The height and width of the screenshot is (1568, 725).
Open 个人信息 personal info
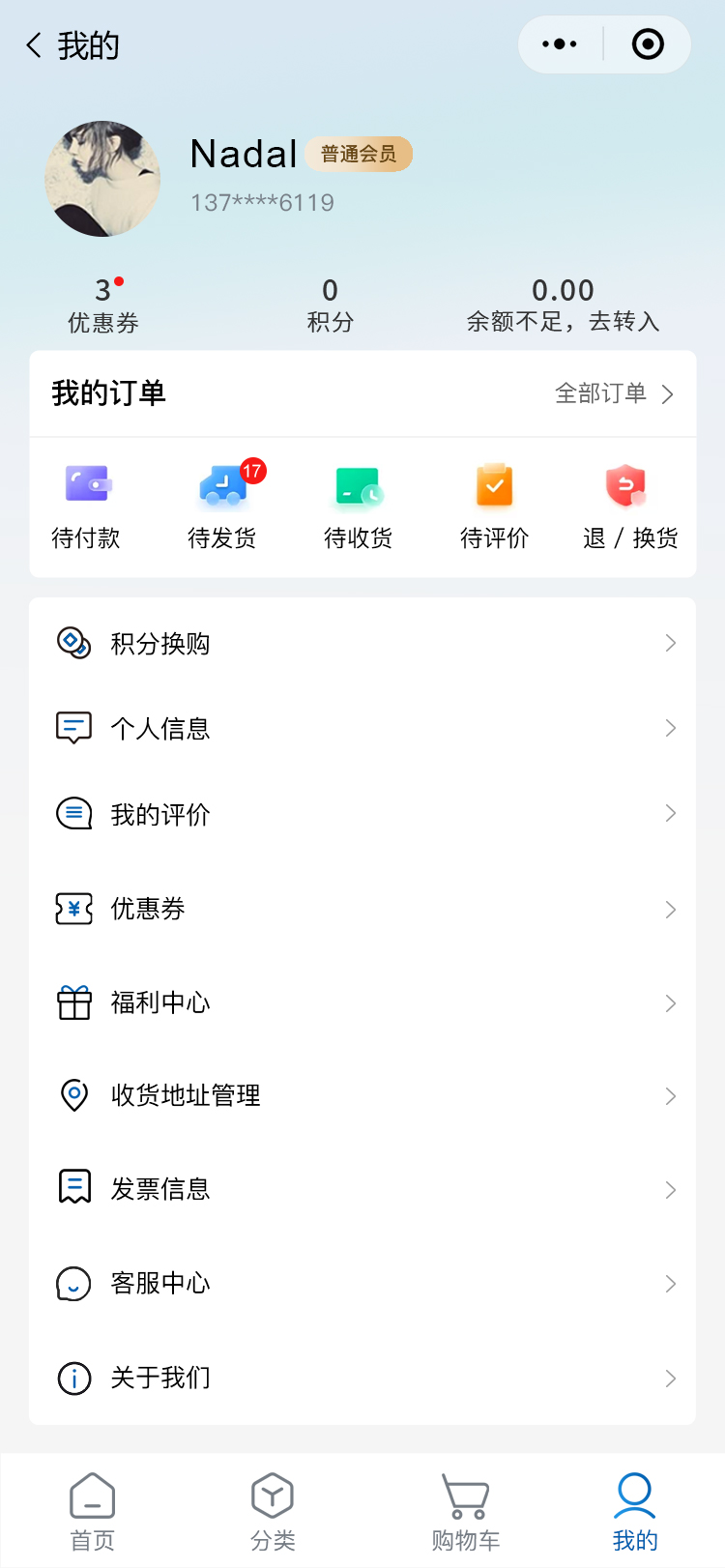362,728
